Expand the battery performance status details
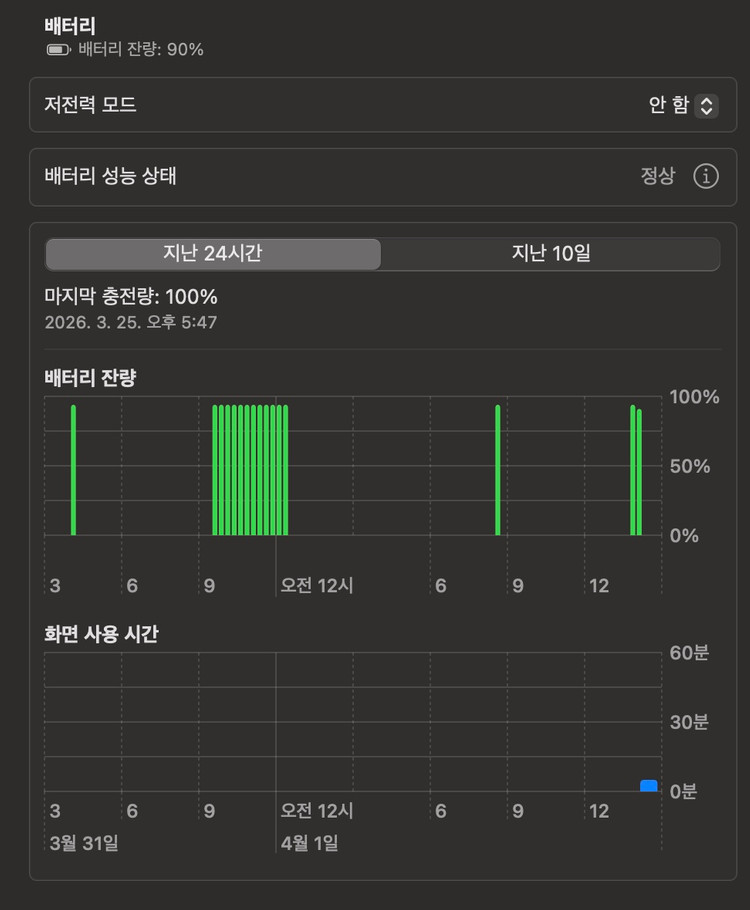750x910 pixels. 707,176
